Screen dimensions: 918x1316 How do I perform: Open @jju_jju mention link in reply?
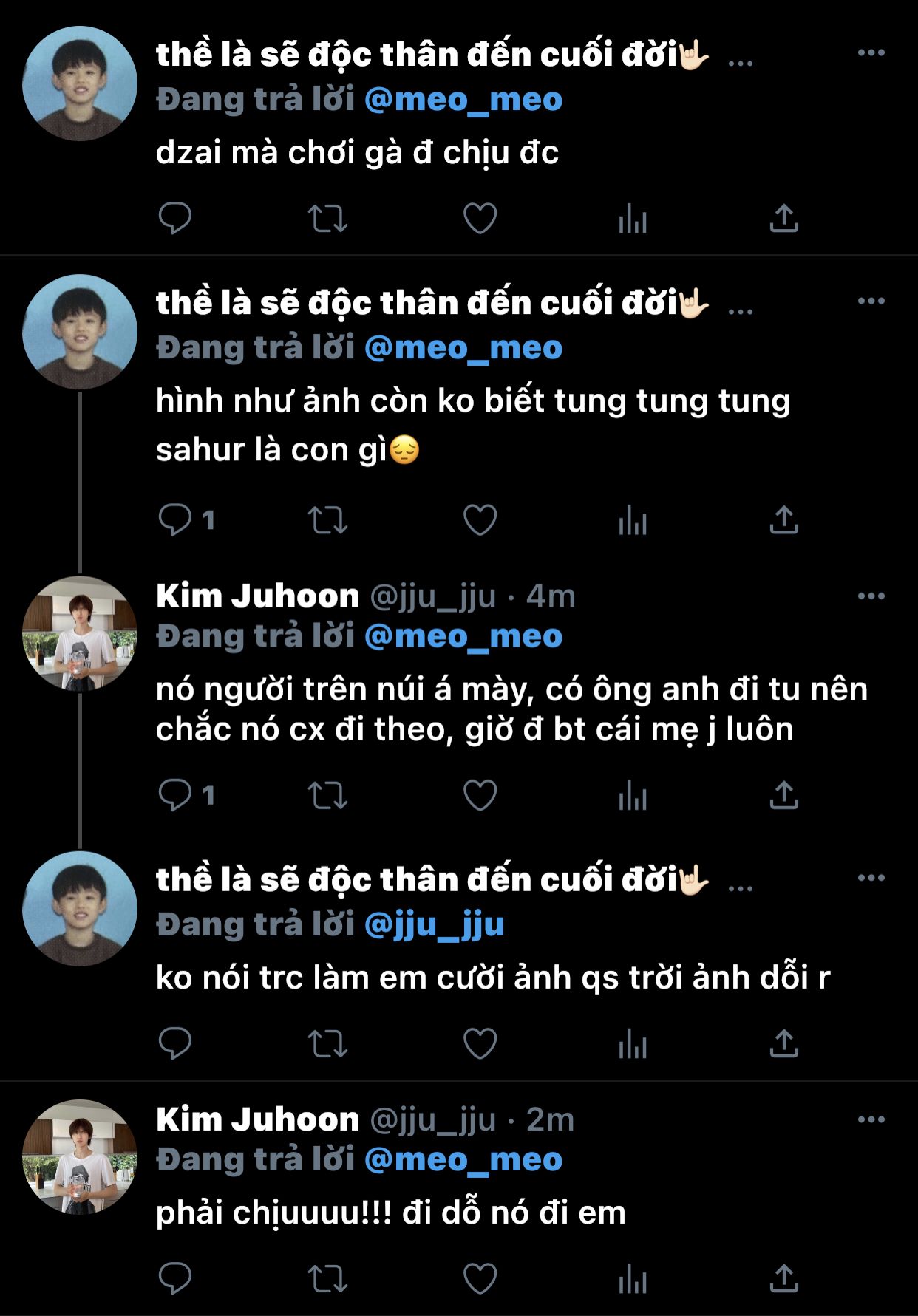click(434, 924)
